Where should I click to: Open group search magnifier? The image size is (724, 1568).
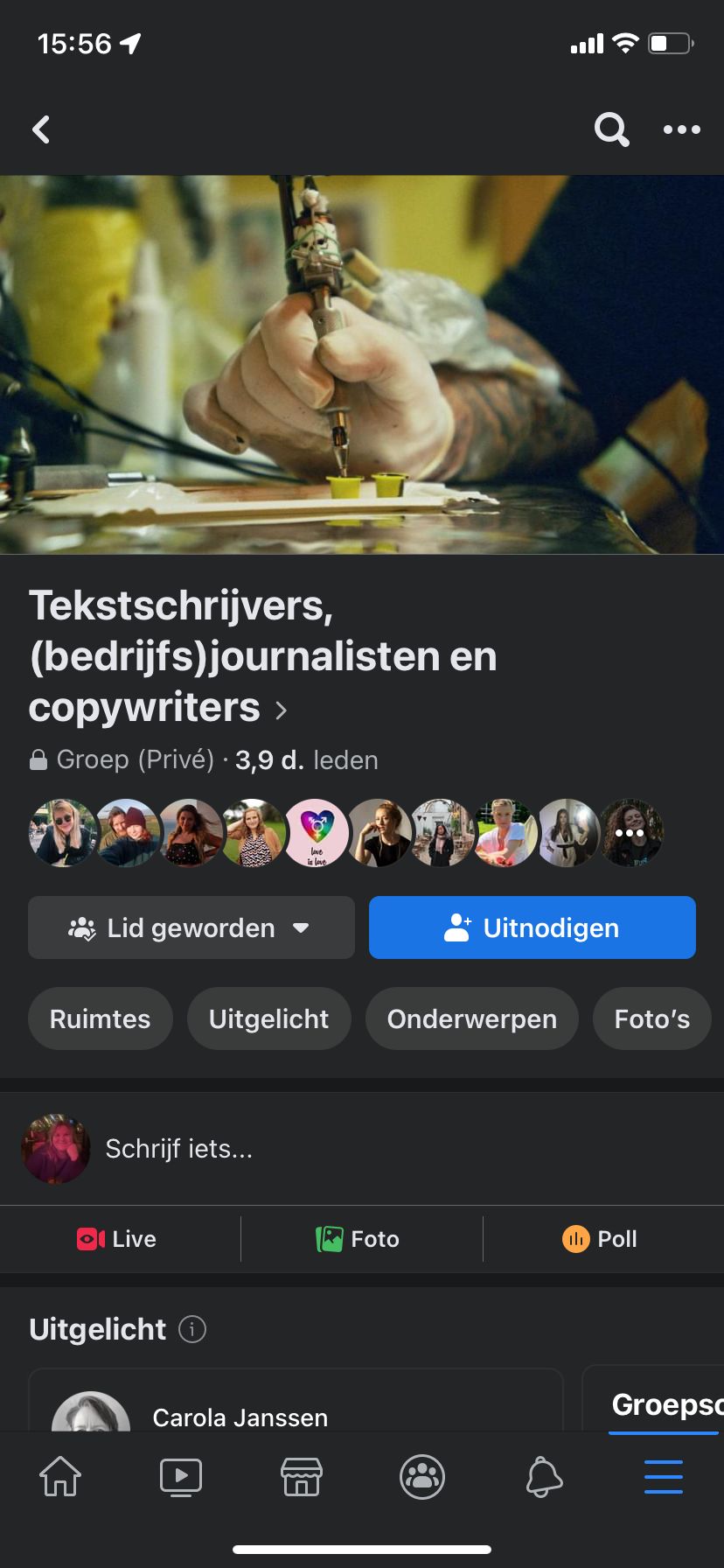tap(611, 129)
